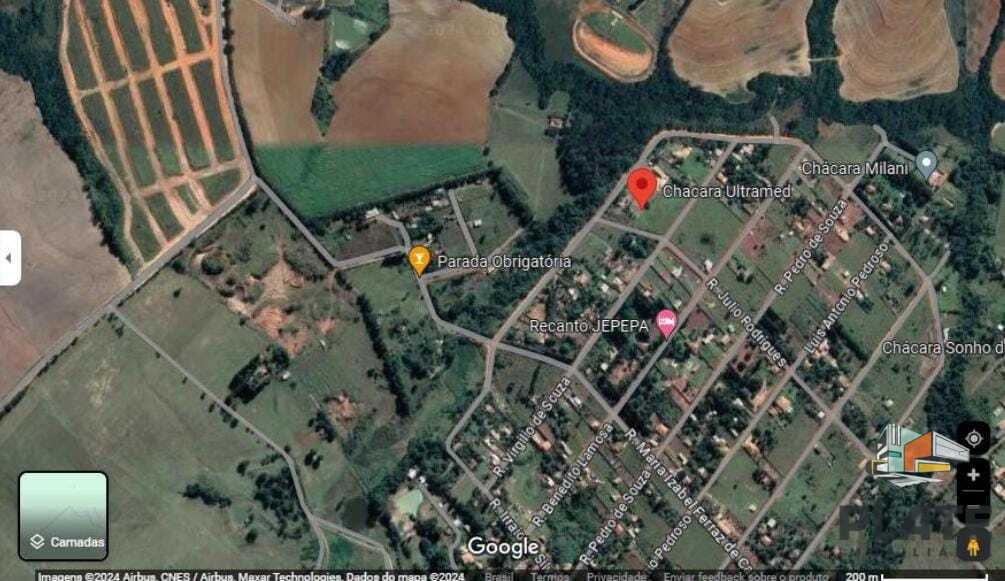Open the Camadas layers switcher
1005x581 pixels.
[63, 515]
